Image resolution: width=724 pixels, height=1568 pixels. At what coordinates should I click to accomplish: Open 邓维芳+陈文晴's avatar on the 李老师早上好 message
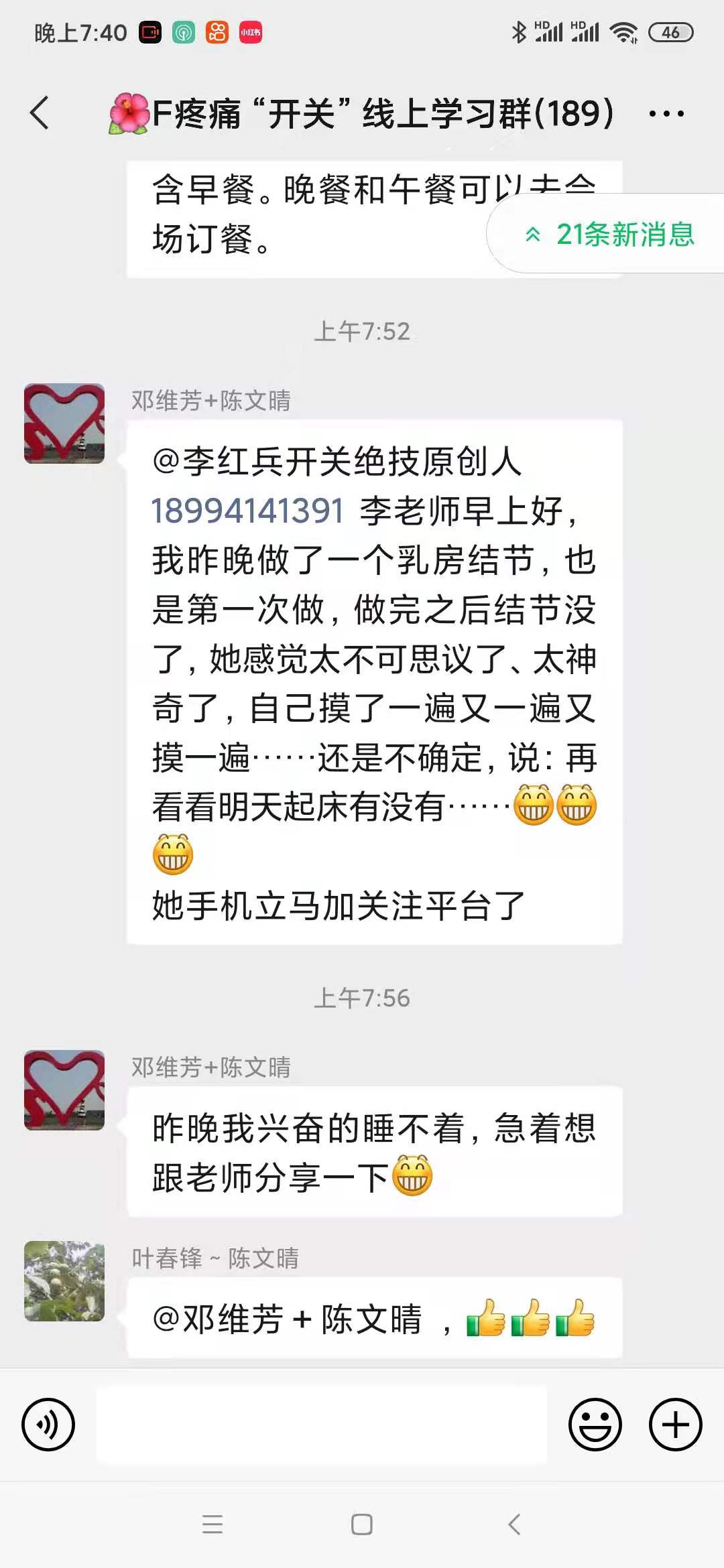tap(64, 423)
